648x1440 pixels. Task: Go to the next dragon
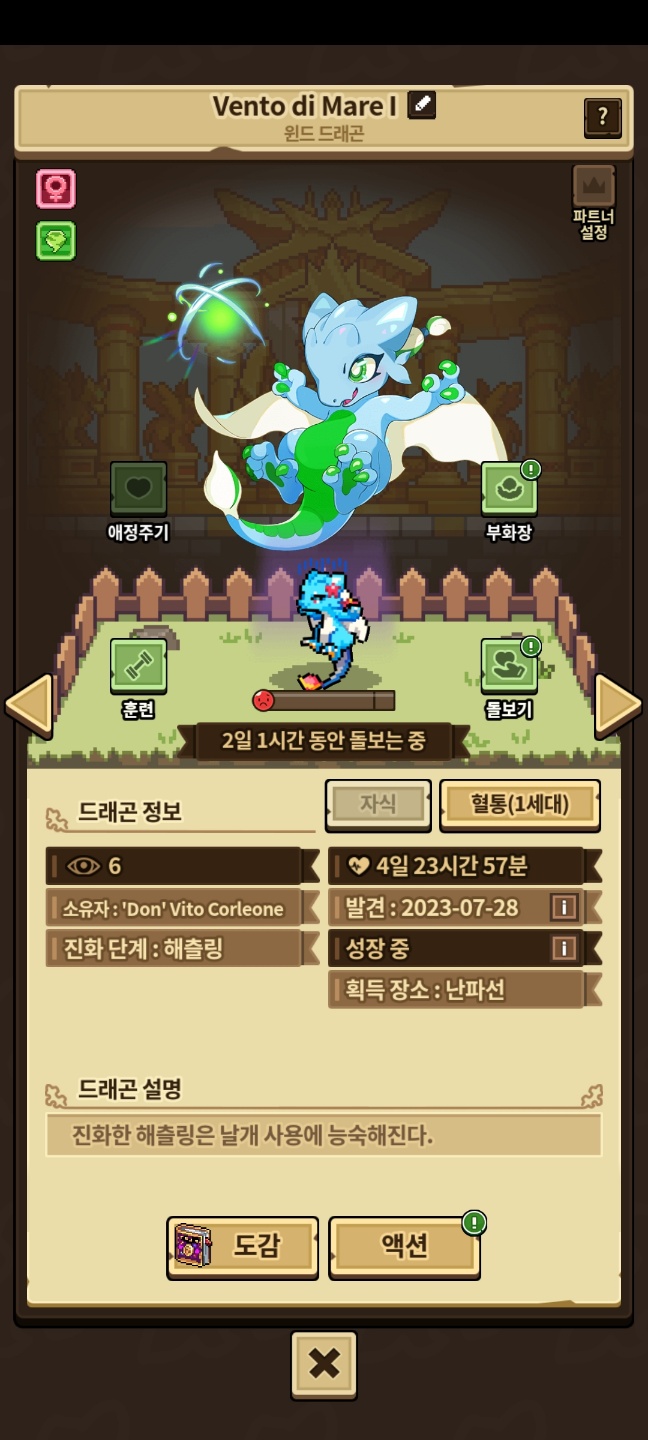pos(617,705)
